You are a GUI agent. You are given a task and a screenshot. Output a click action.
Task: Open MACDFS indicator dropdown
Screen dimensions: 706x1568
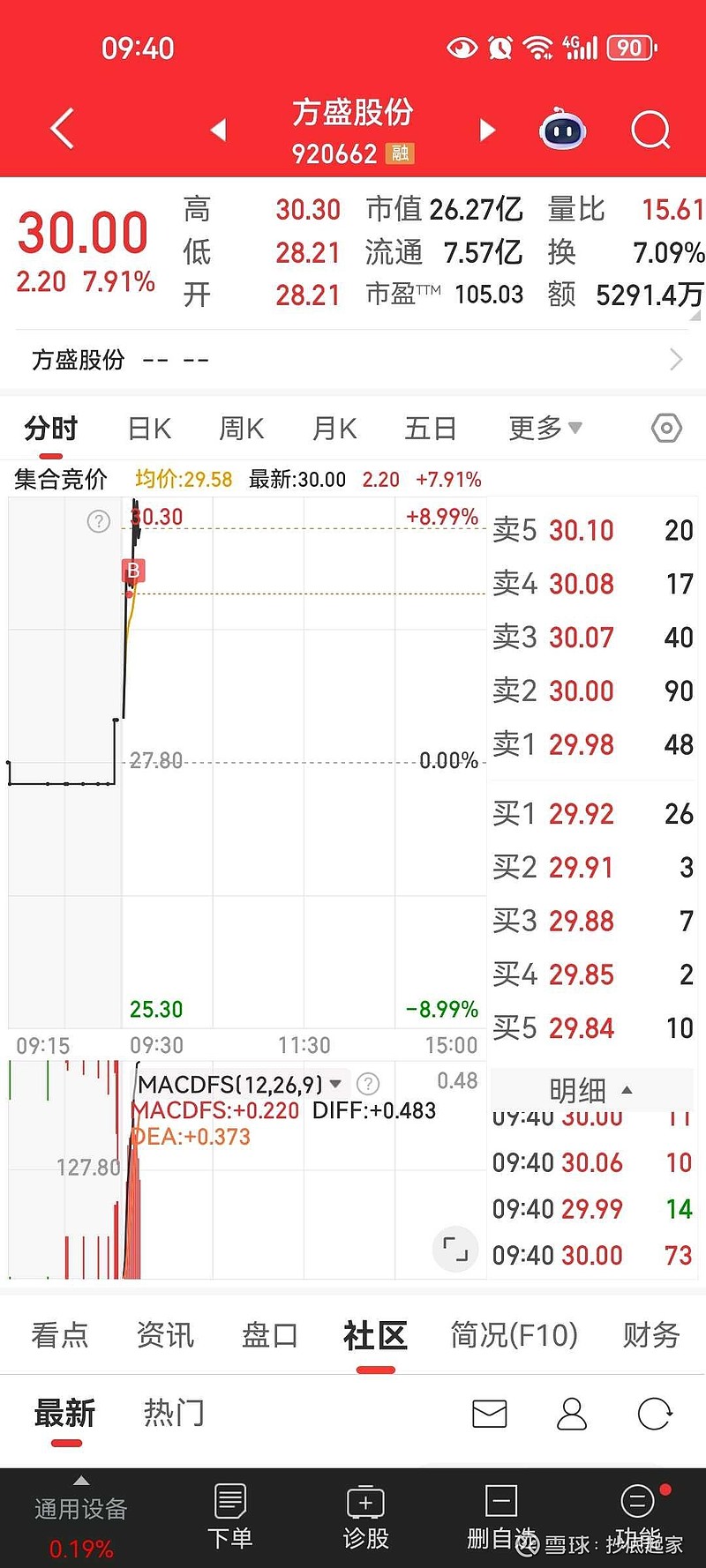[x=335, y=1084]
